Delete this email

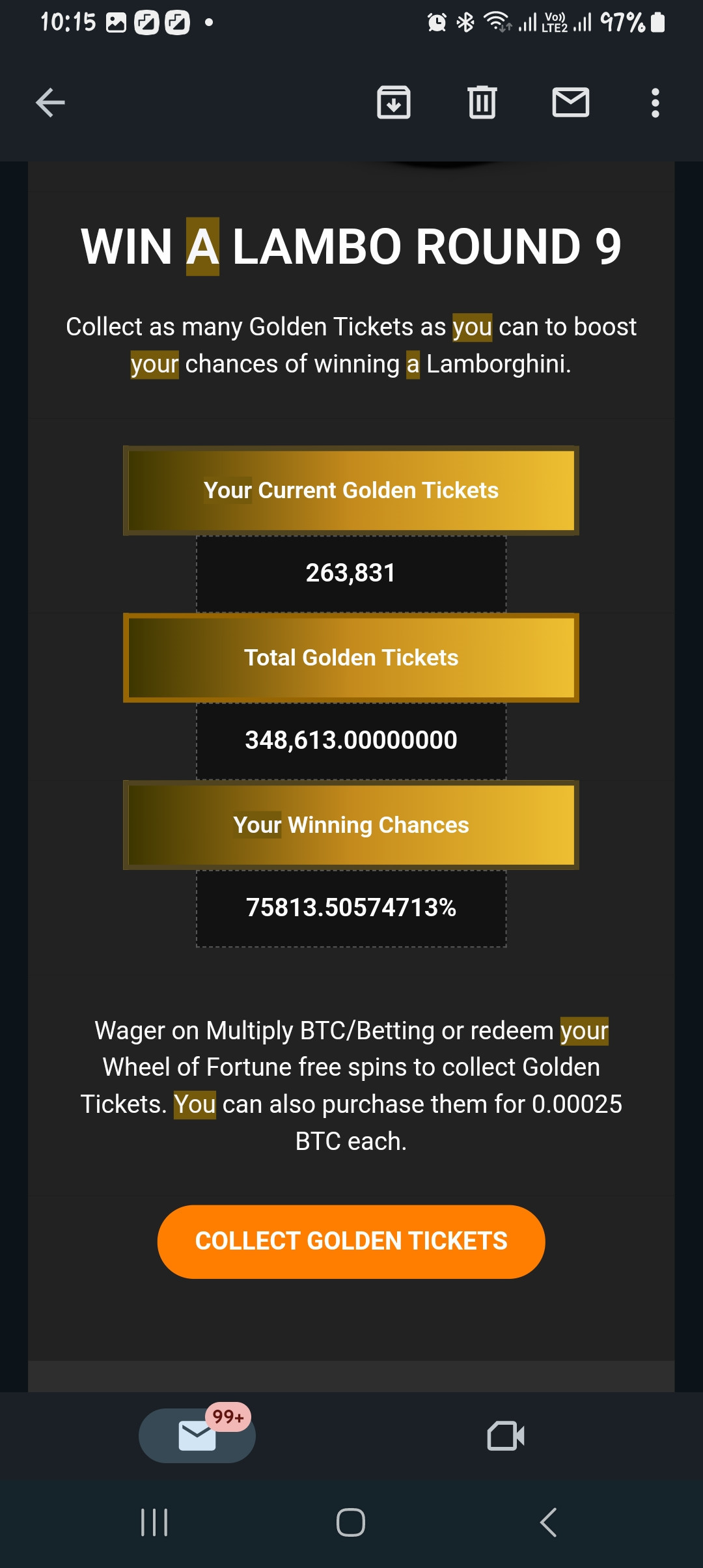pos(482,103)
